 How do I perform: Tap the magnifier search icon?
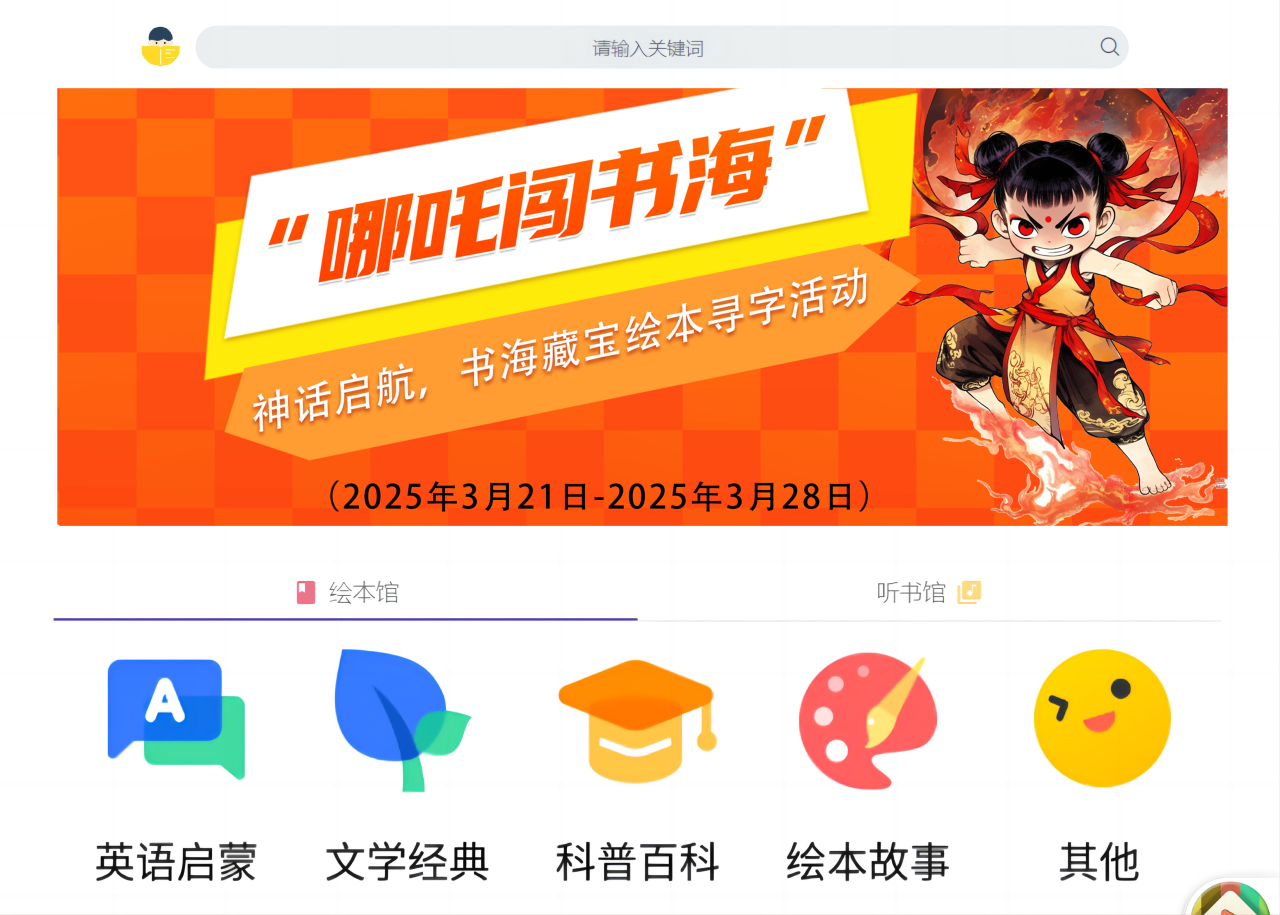pos(1109,47)
